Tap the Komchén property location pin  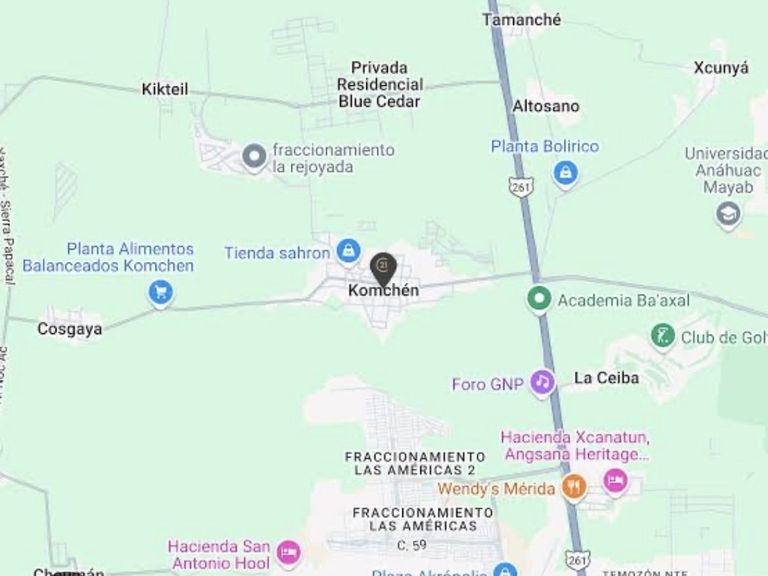pyautogui.click(x=383, y=267)
